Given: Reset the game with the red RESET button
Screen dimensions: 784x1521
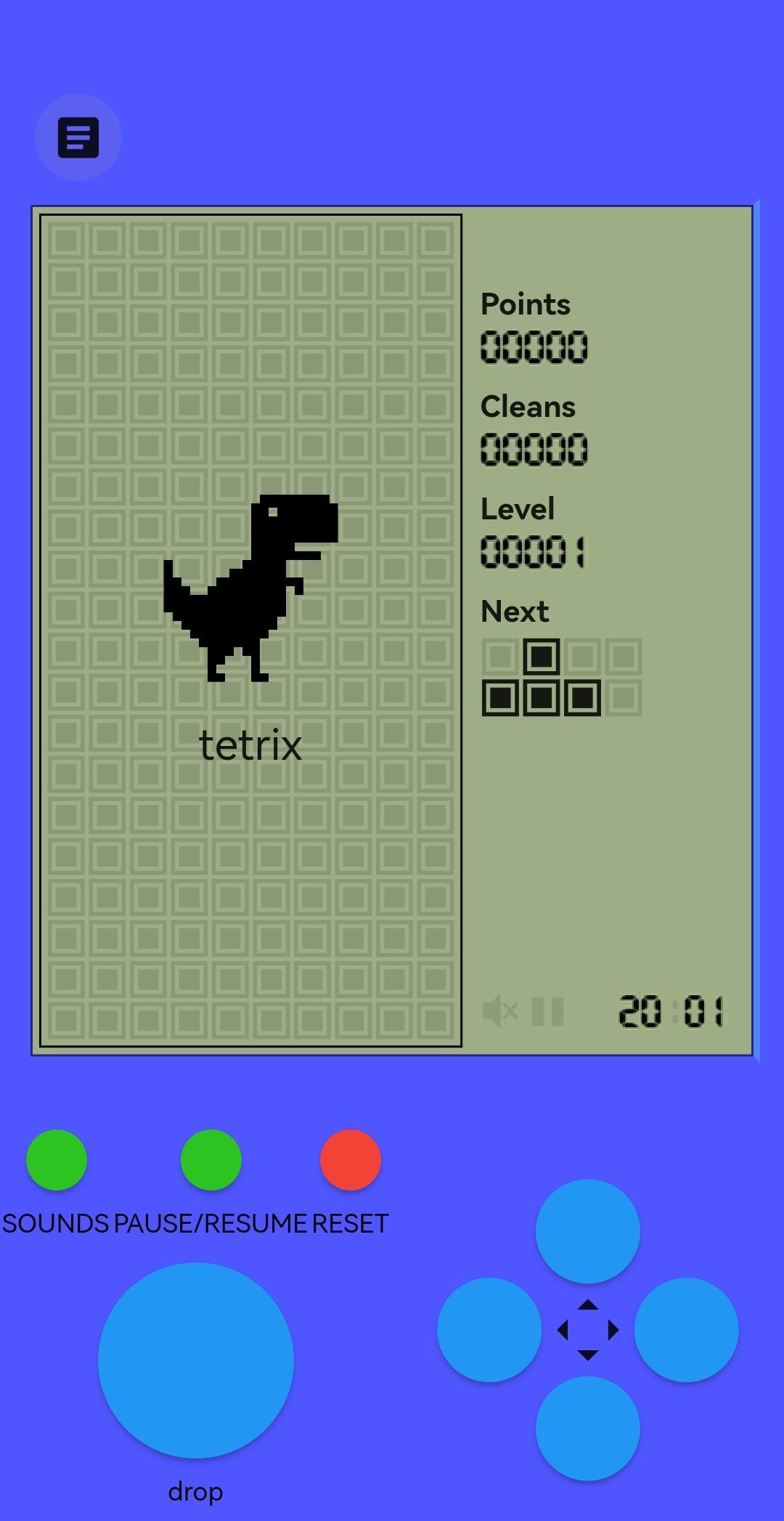Looking at the screenshot, I should coord(351,1160).
